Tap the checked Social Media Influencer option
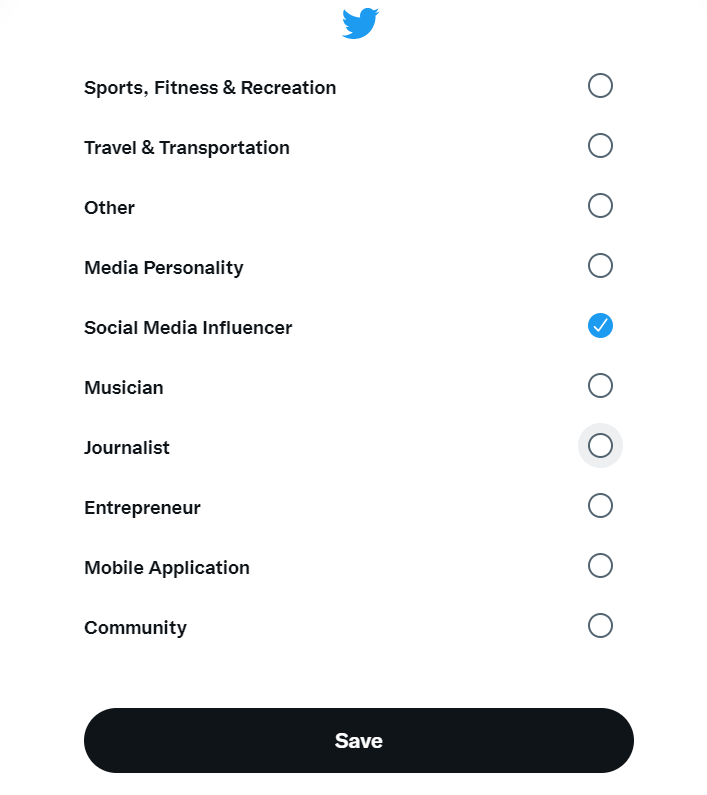The image size is (707, 795). (x=600, y=326)
